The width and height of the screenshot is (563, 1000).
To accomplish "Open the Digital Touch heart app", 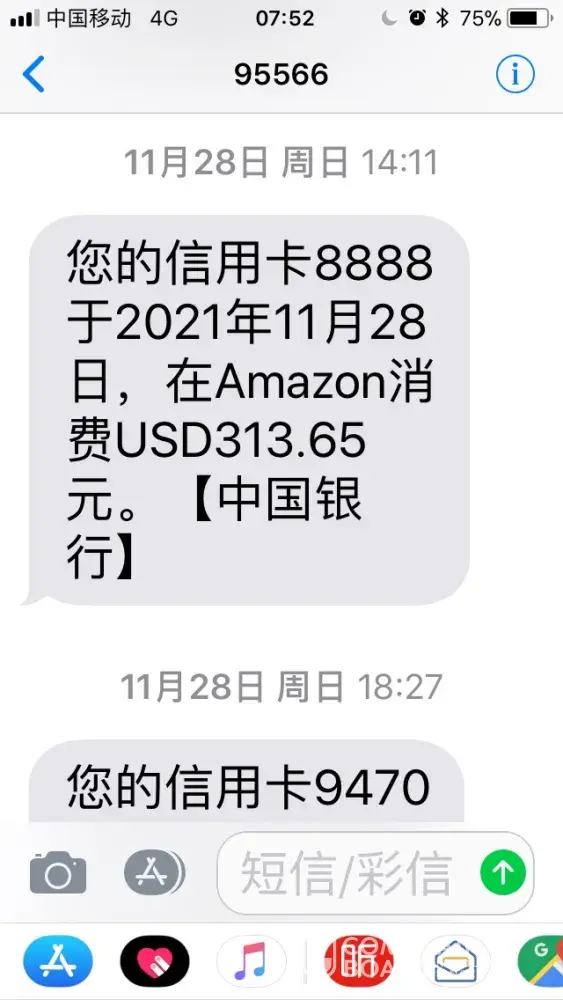I will tap(155, 962).
